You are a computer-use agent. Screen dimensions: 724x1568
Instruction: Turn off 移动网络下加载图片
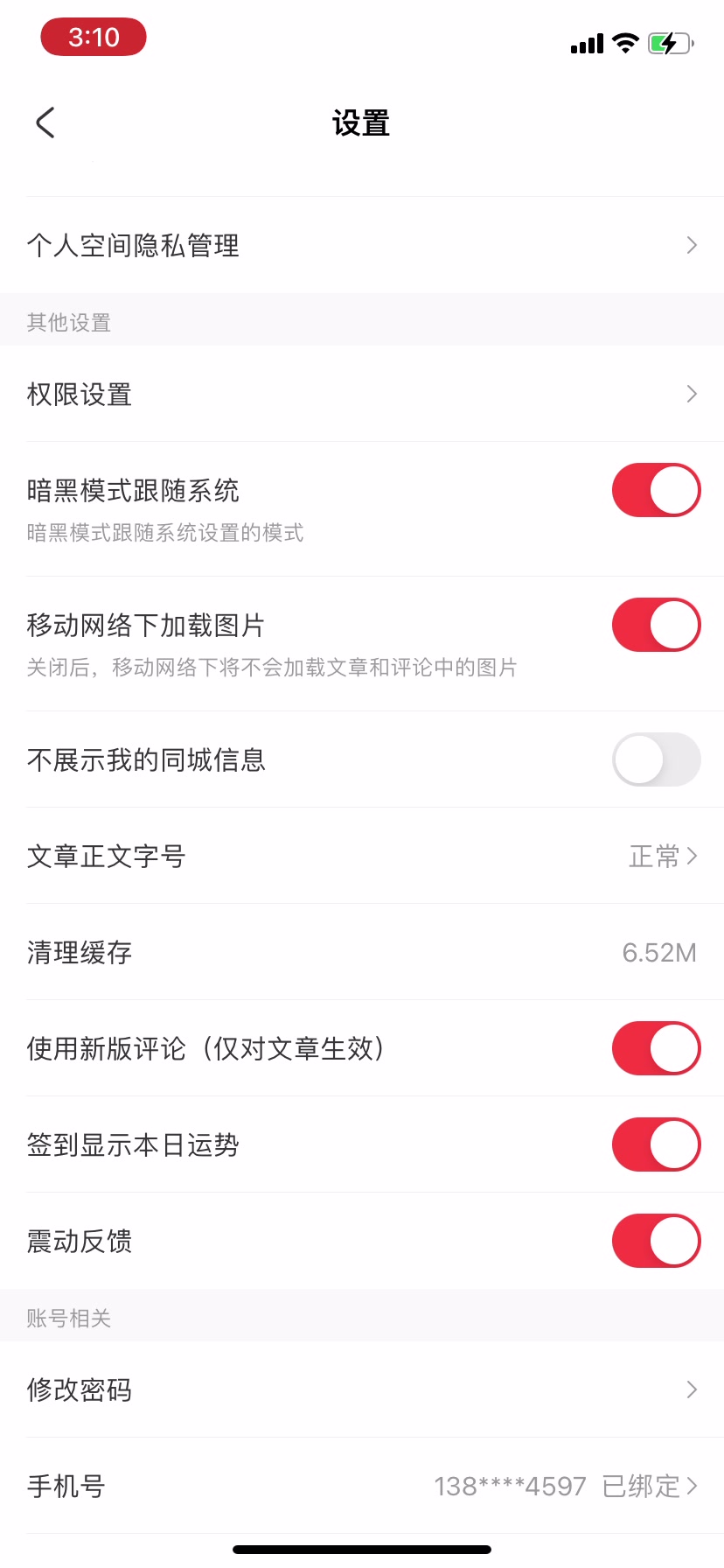click(x=656, y=624)
